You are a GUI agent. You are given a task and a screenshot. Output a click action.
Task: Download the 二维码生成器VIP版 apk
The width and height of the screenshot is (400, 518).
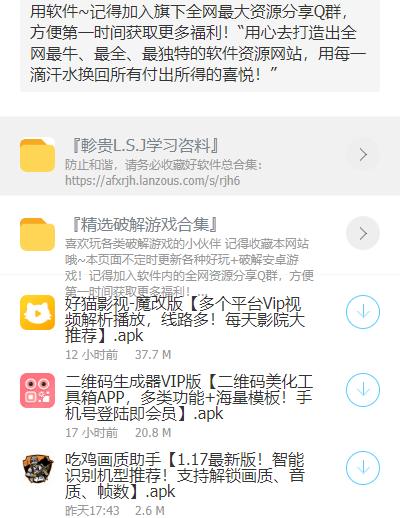(363, 390)
